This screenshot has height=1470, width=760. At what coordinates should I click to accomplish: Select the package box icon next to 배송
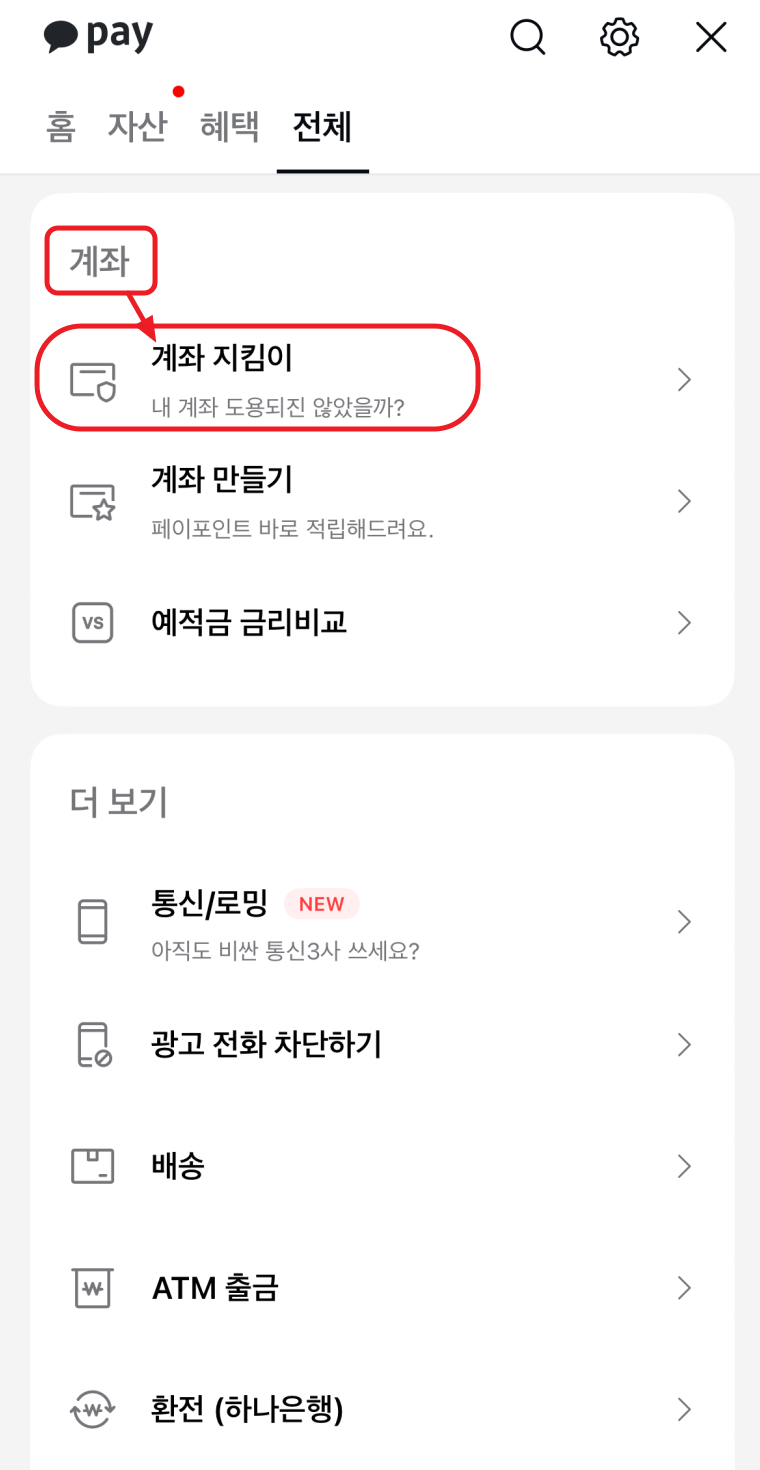[92, 1166]
